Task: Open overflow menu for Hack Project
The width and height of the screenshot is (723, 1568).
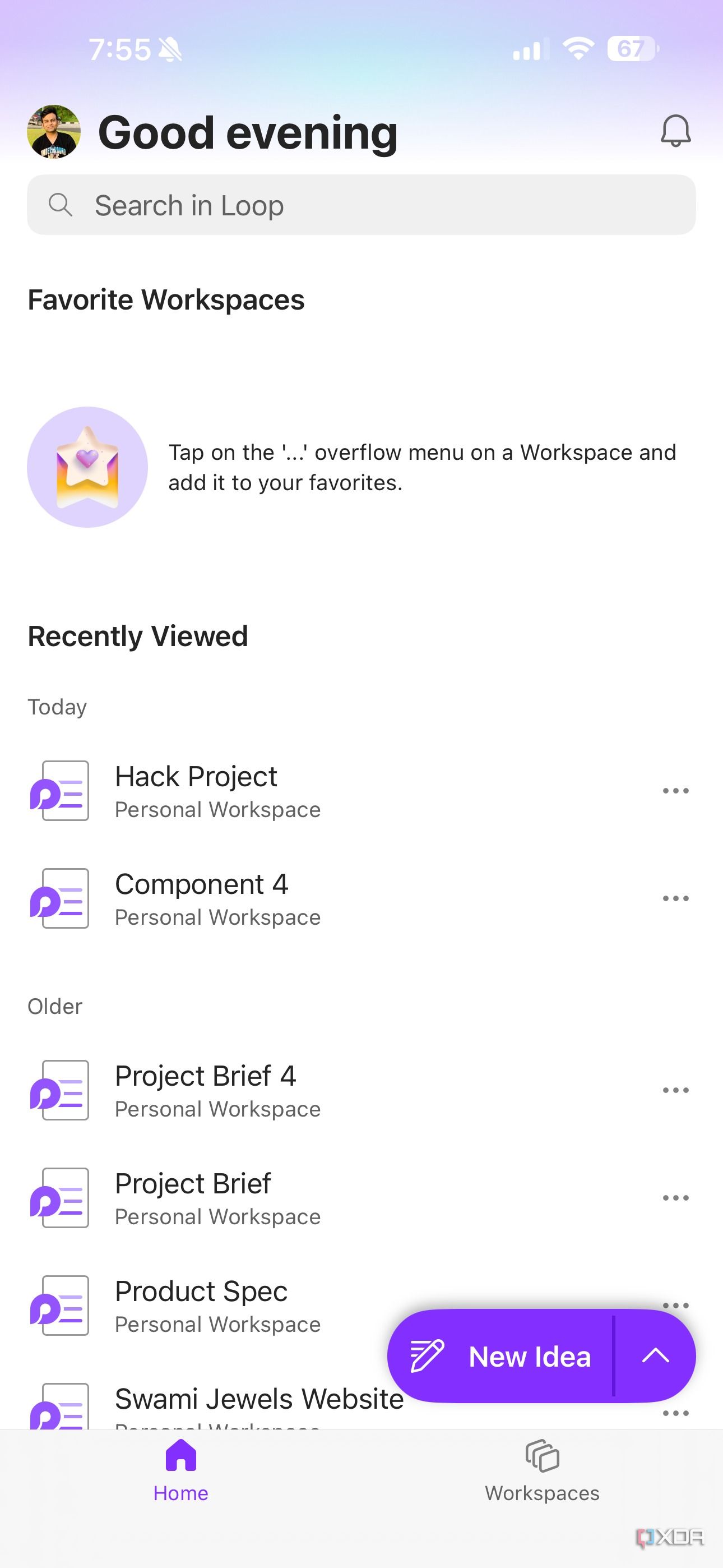Action: click(675, 791)
